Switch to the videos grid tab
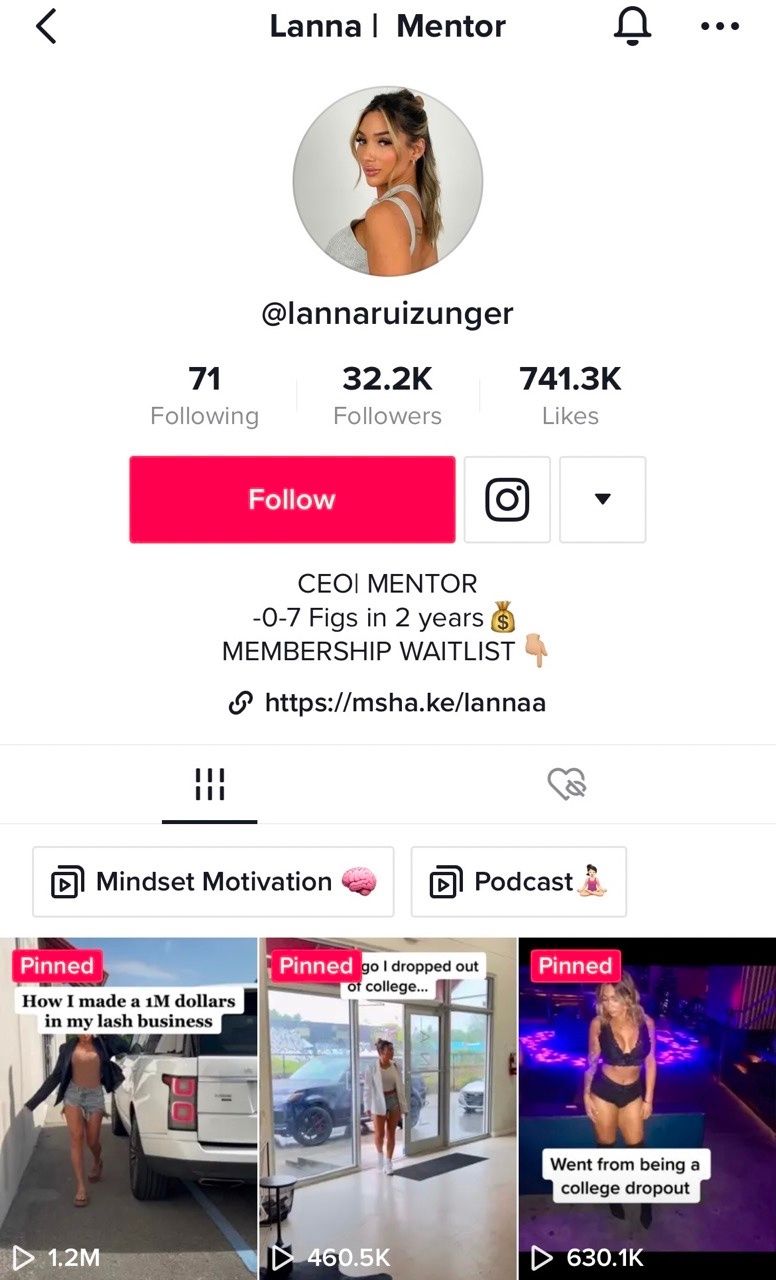 pyautogui.click(x=209, y=785)
